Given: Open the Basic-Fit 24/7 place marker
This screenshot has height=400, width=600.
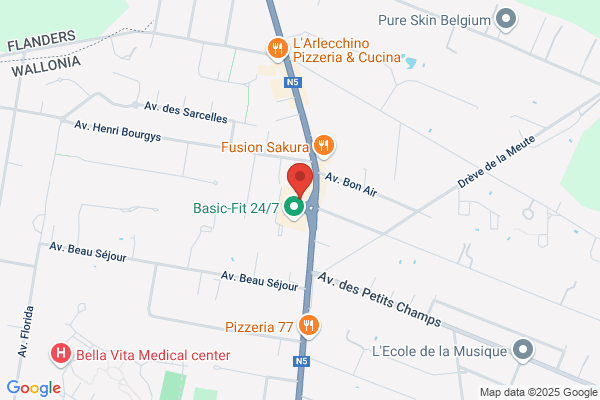Looking at the screenshot, I should coord(294,207).
